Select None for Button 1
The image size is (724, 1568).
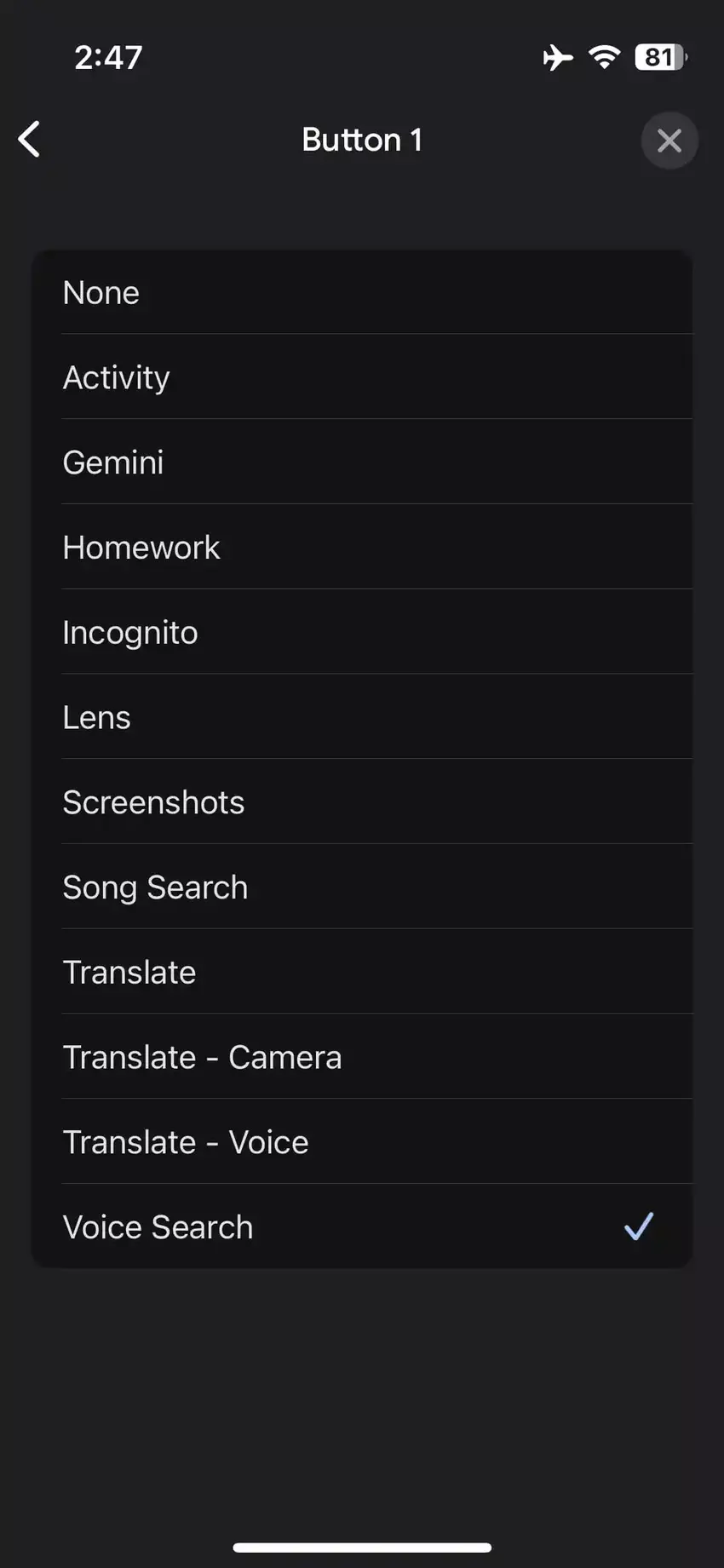[361, 293]
